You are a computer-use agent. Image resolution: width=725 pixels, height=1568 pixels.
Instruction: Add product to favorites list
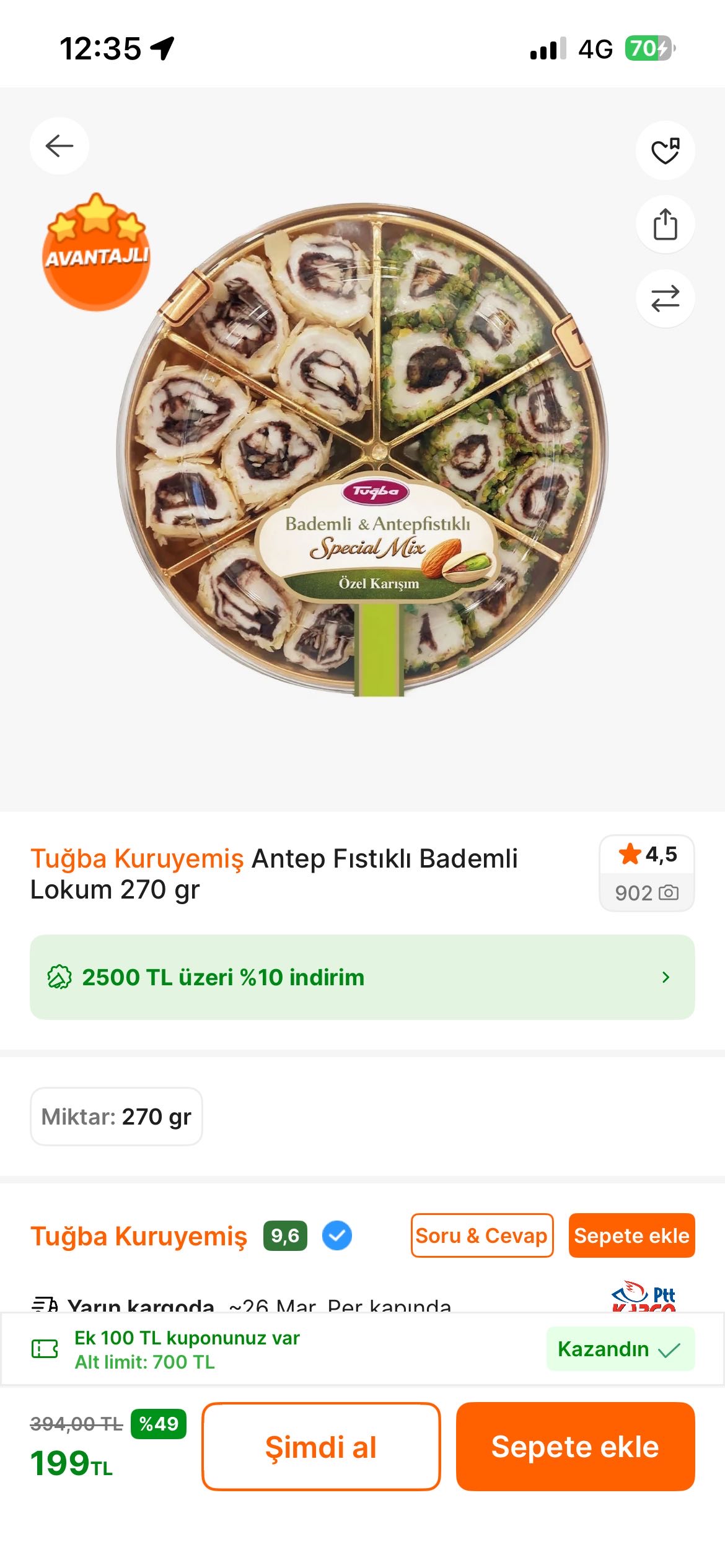[665, 150]
